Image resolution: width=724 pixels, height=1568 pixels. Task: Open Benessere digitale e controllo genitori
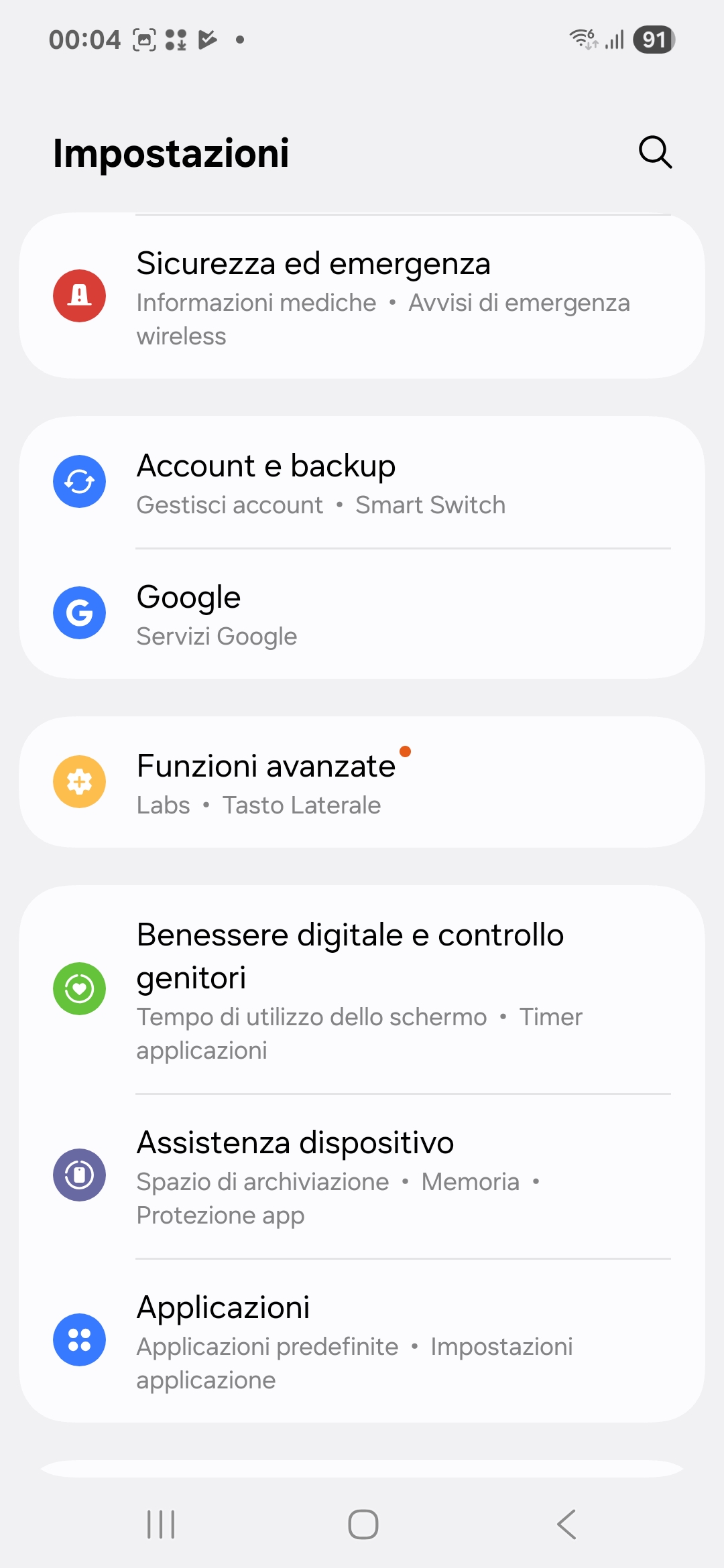[362, 990]
